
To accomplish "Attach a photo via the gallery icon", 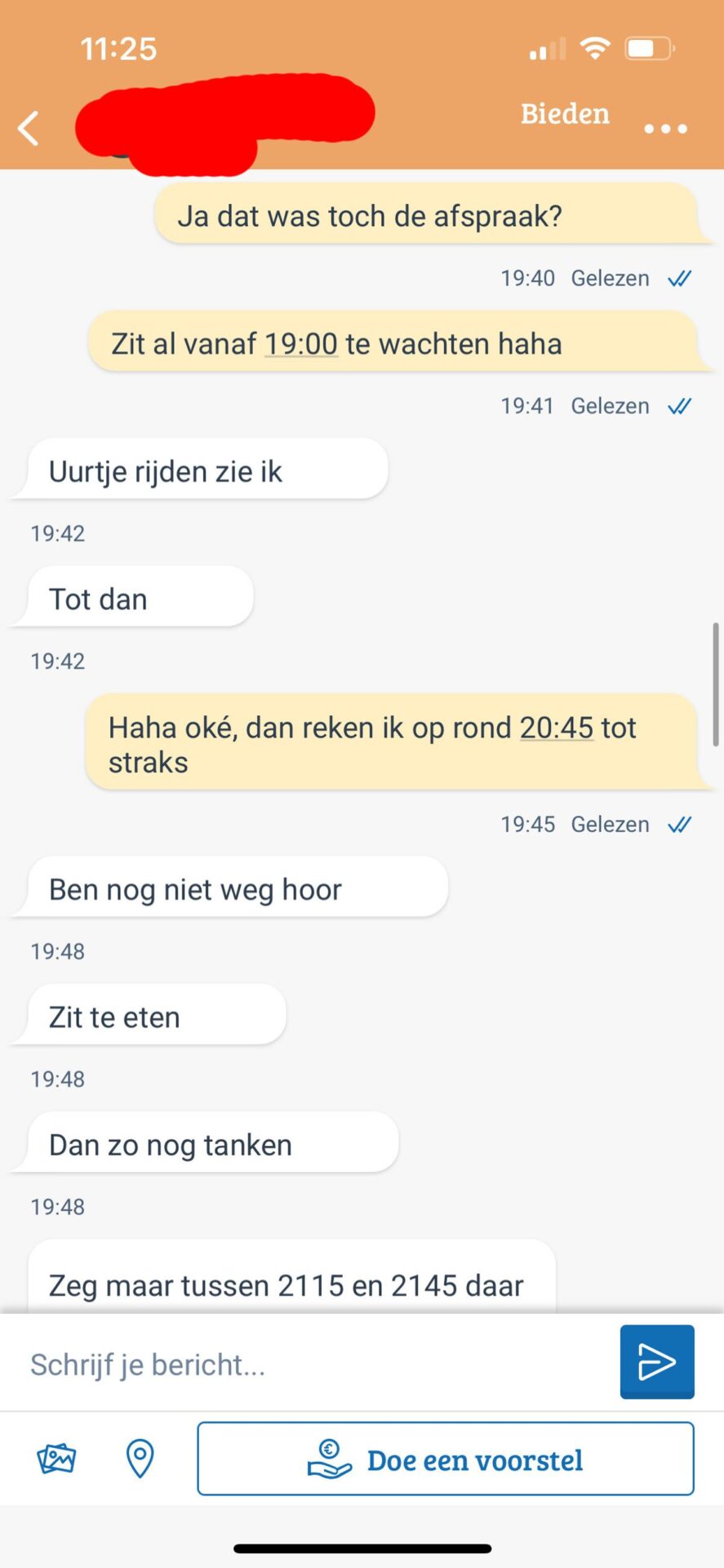I will [x=56, y=1459].
